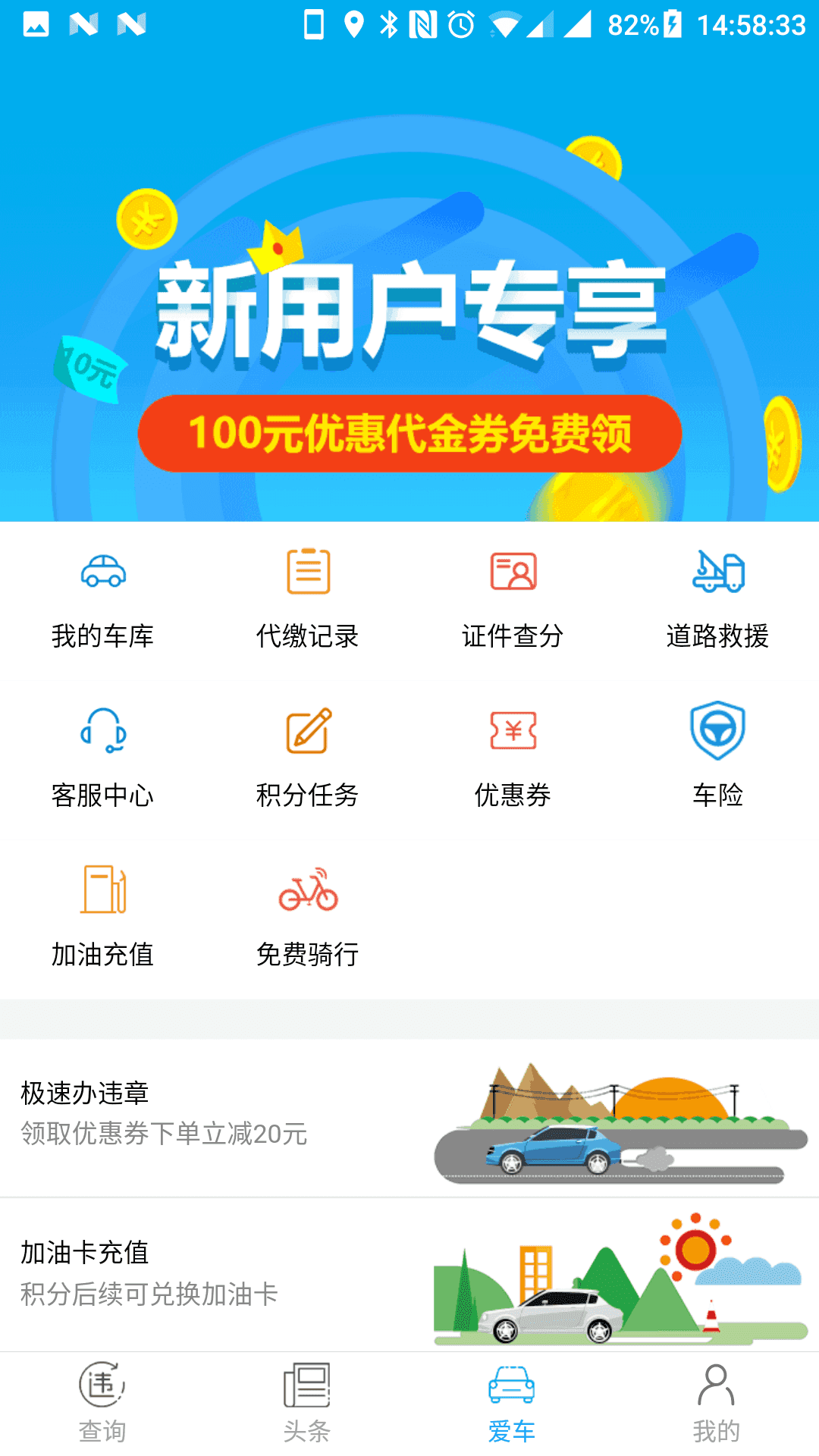Contact 客服中心 customer service

pyautogui.click(x=103, y=757)
